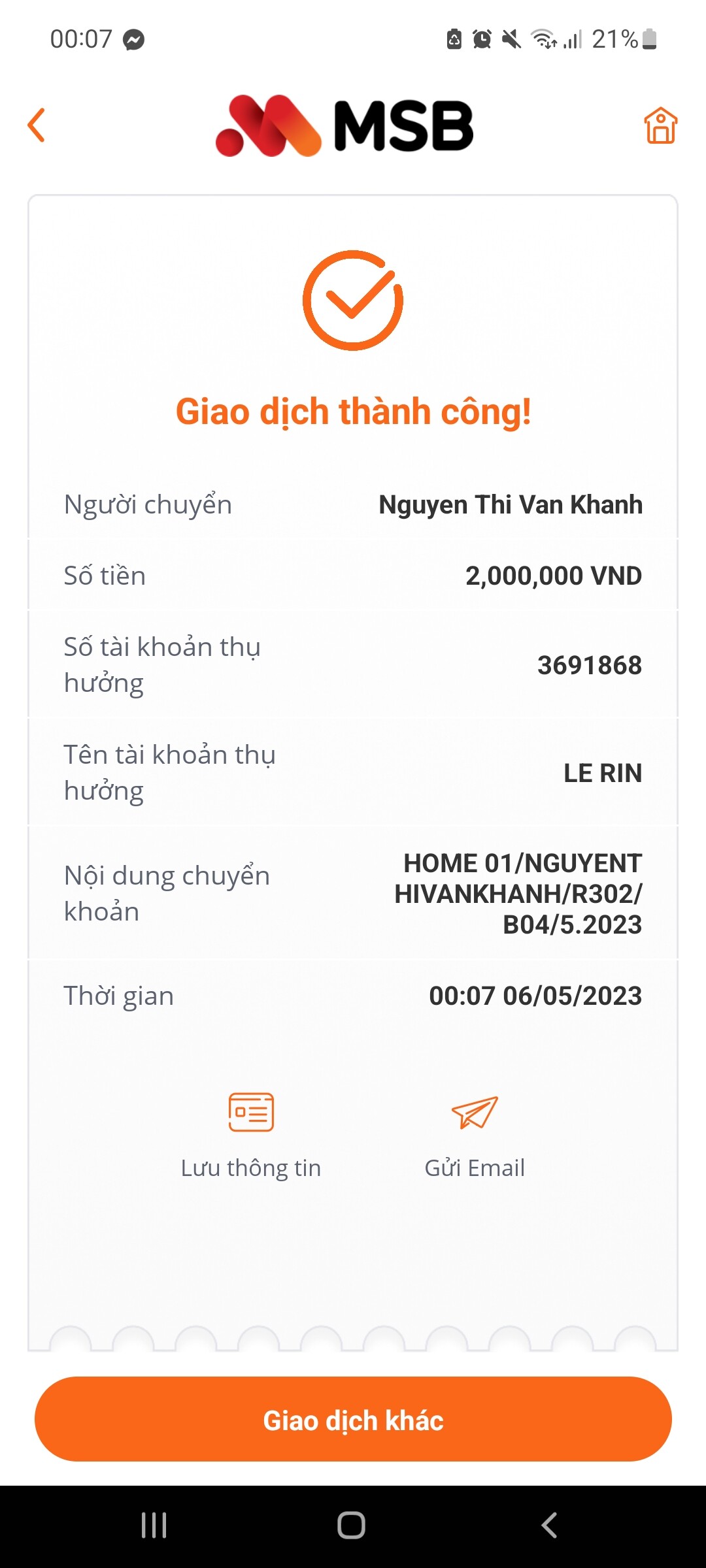Go back using the orange arrow
This screenshot has height=1568, width=706.
pos(37,125)
